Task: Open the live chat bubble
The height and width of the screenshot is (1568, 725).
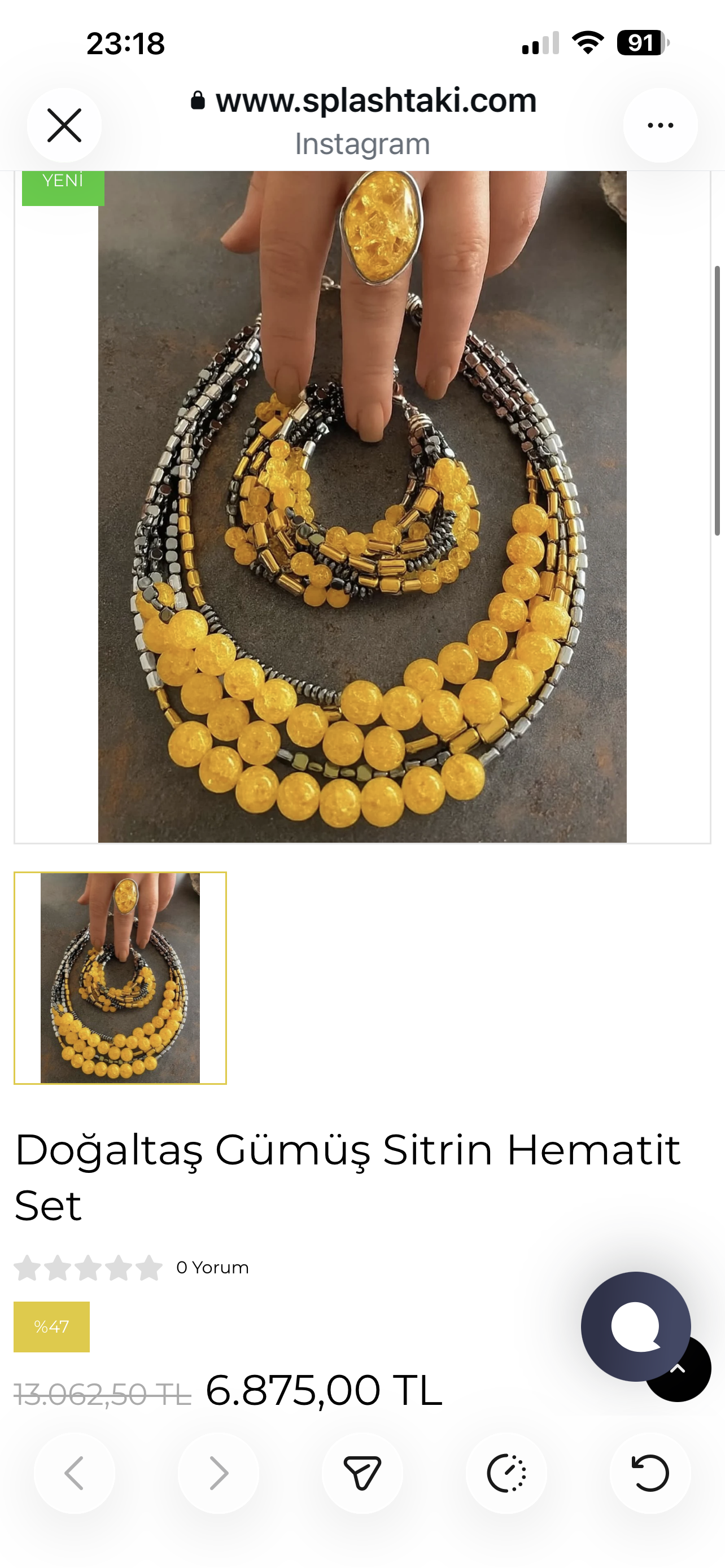Action: [x=636, y=1327]
